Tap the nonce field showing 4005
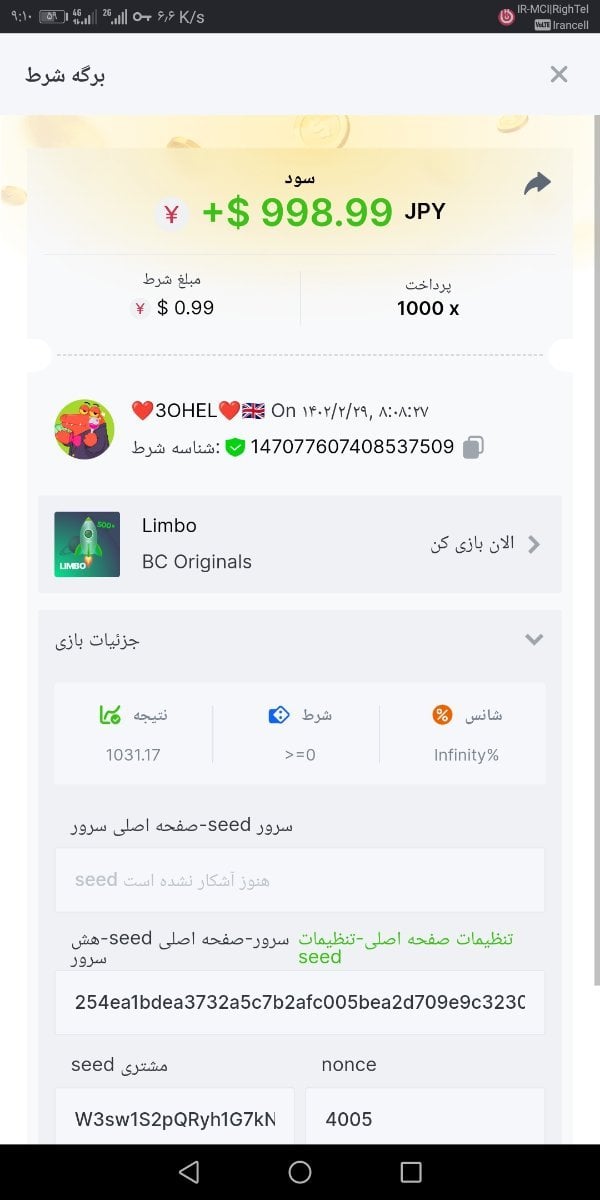Viewport: 600px width, 1200px height. pos(425,1119)
